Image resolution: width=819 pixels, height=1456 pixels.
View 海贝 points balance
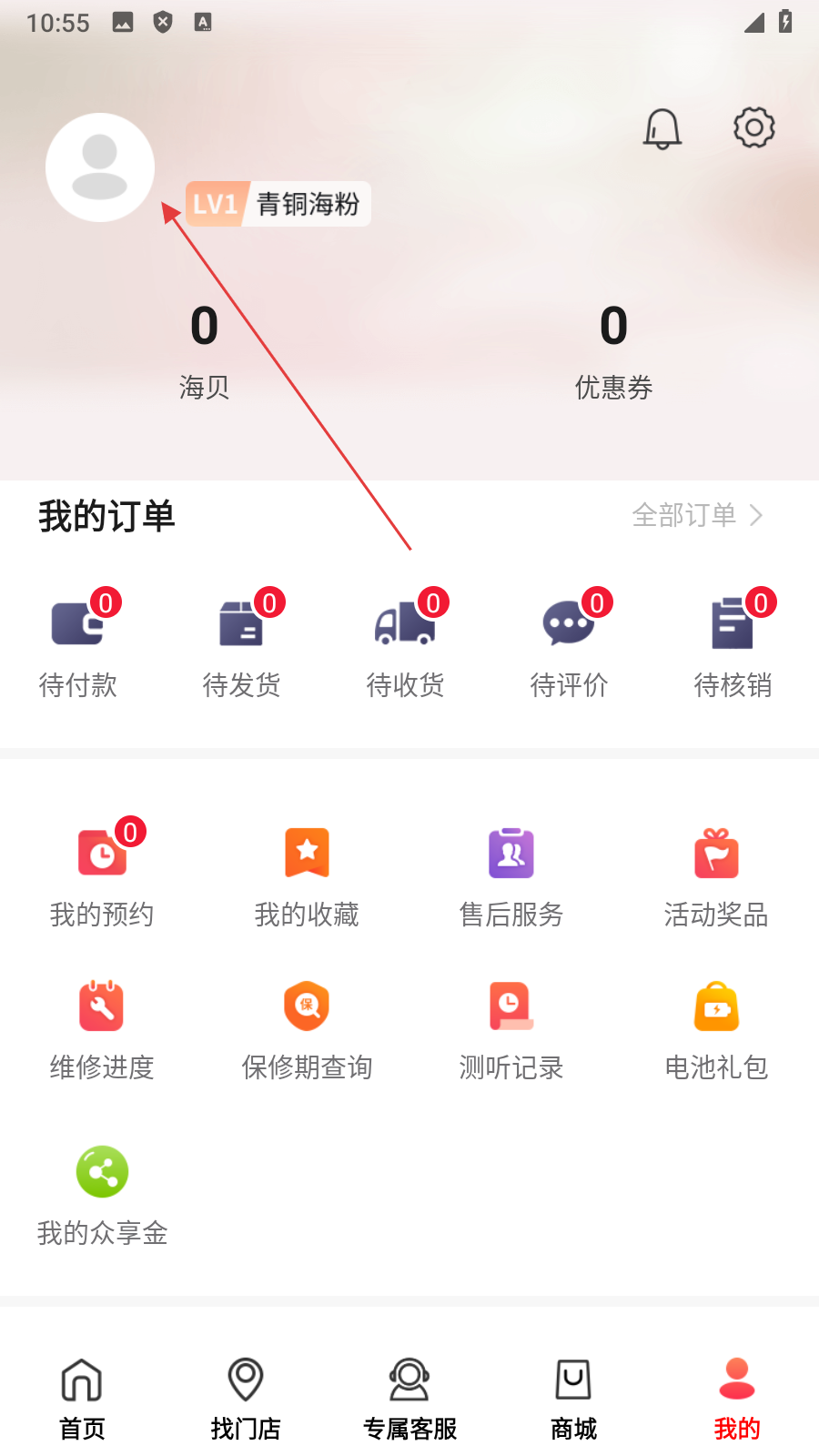(204, 350)
